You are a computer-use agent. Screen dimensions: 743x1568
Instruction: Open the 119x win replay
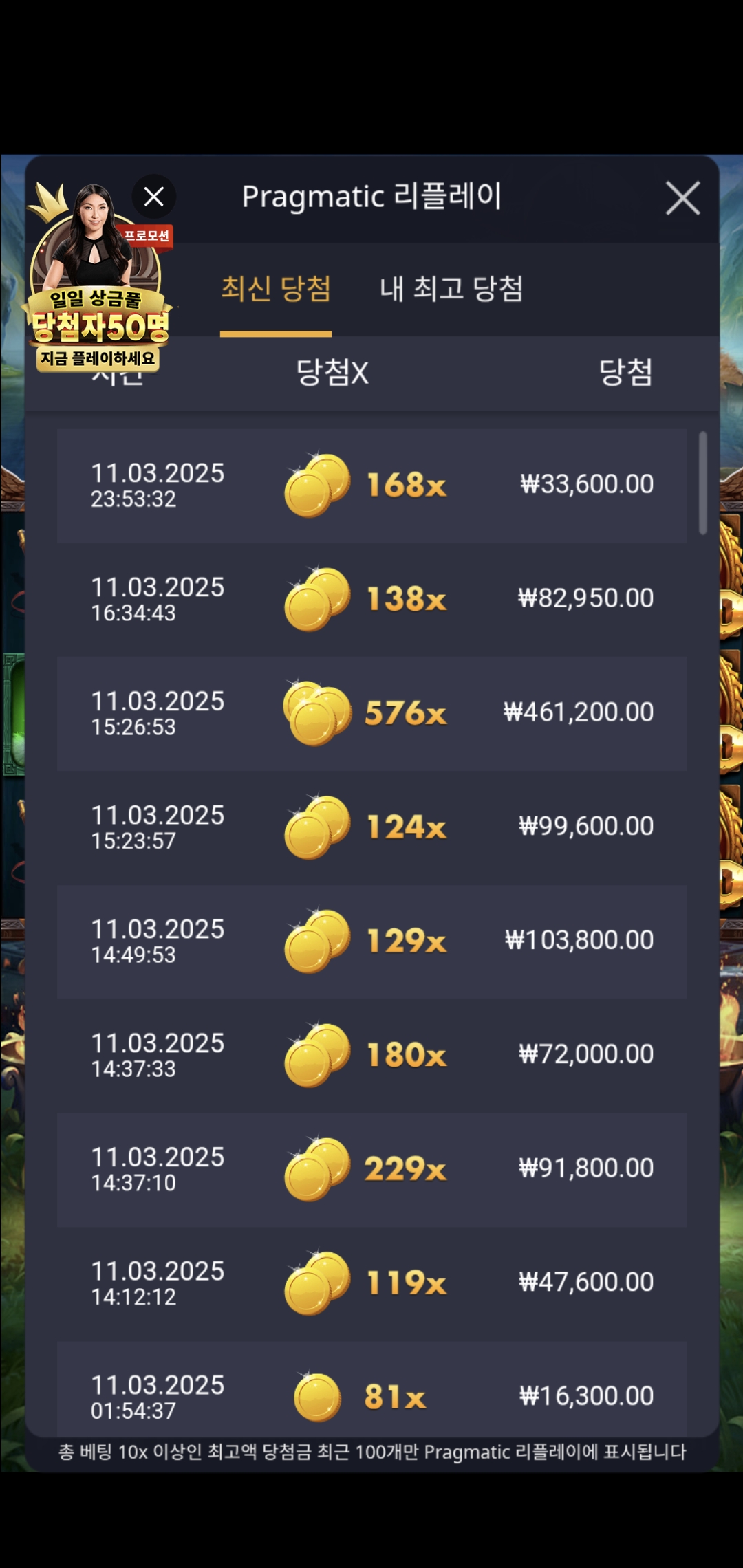pos(371,1283)
